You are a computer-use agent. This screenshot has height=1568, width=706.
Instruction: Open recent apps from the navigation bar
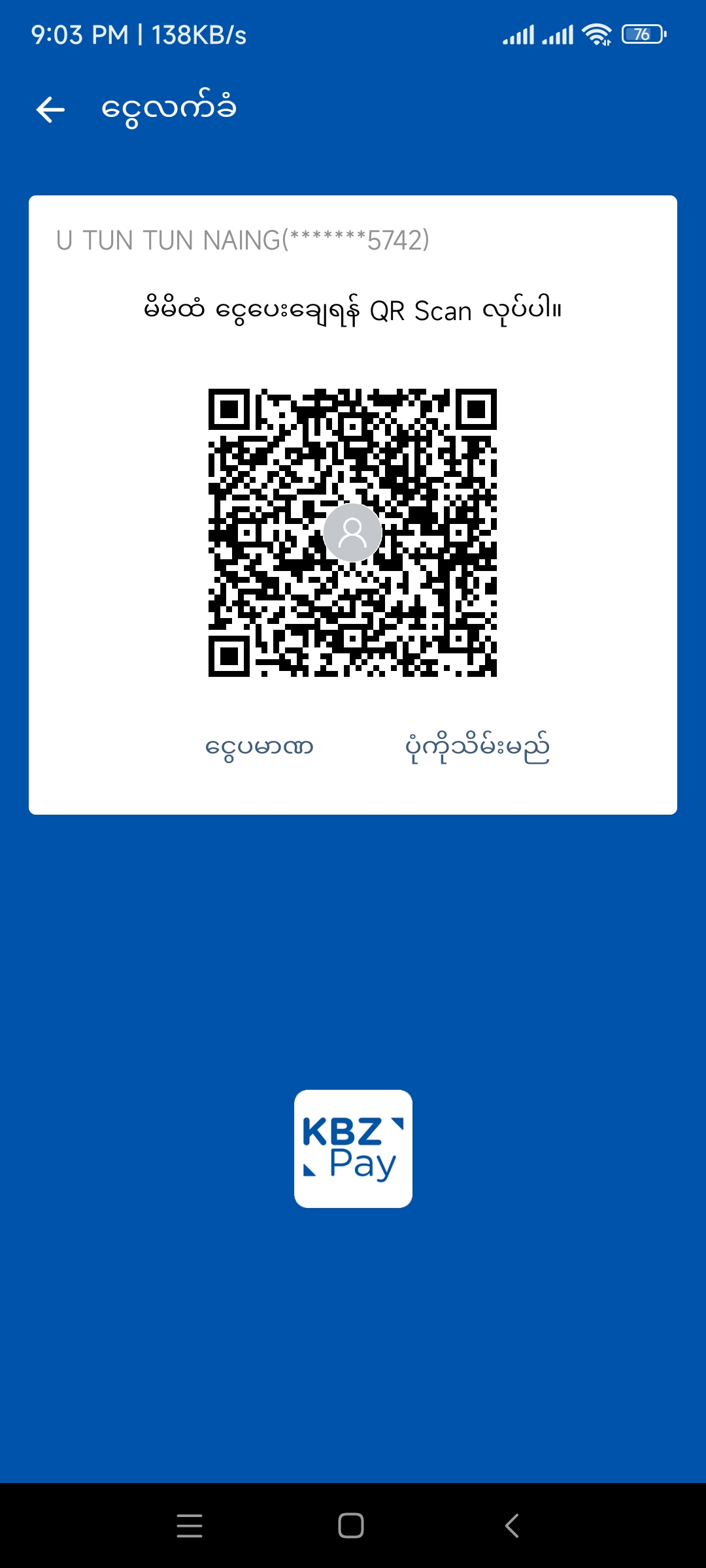point(190,1526)
